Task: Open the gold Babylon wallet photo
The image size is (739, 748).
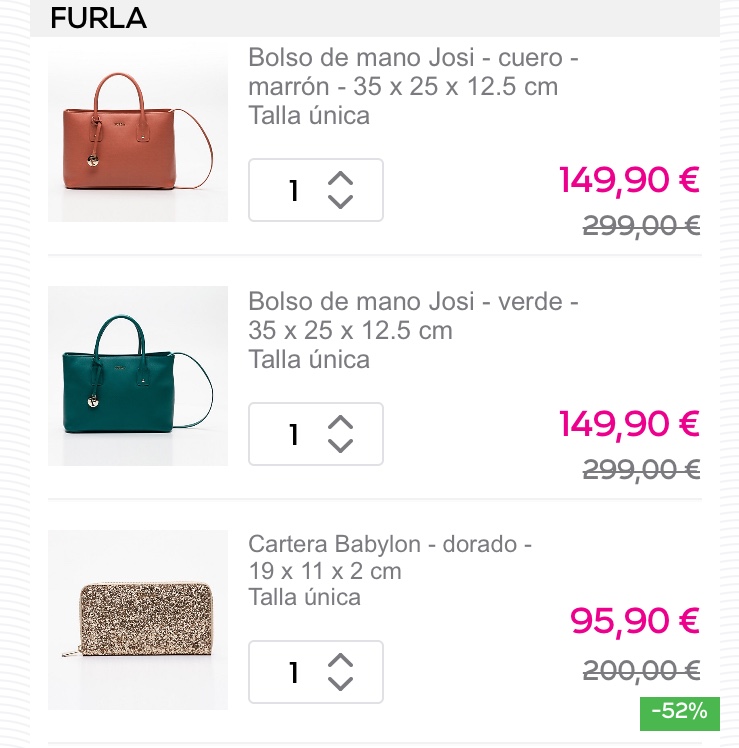Action: tap(138, 620)
